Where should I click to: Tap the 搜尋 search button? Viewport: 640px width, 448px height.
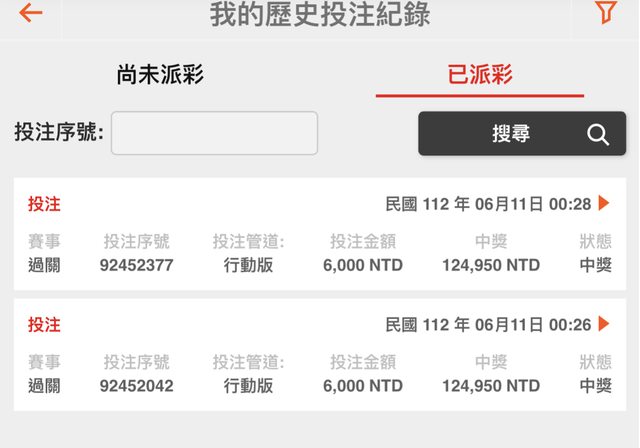[521, 134]
